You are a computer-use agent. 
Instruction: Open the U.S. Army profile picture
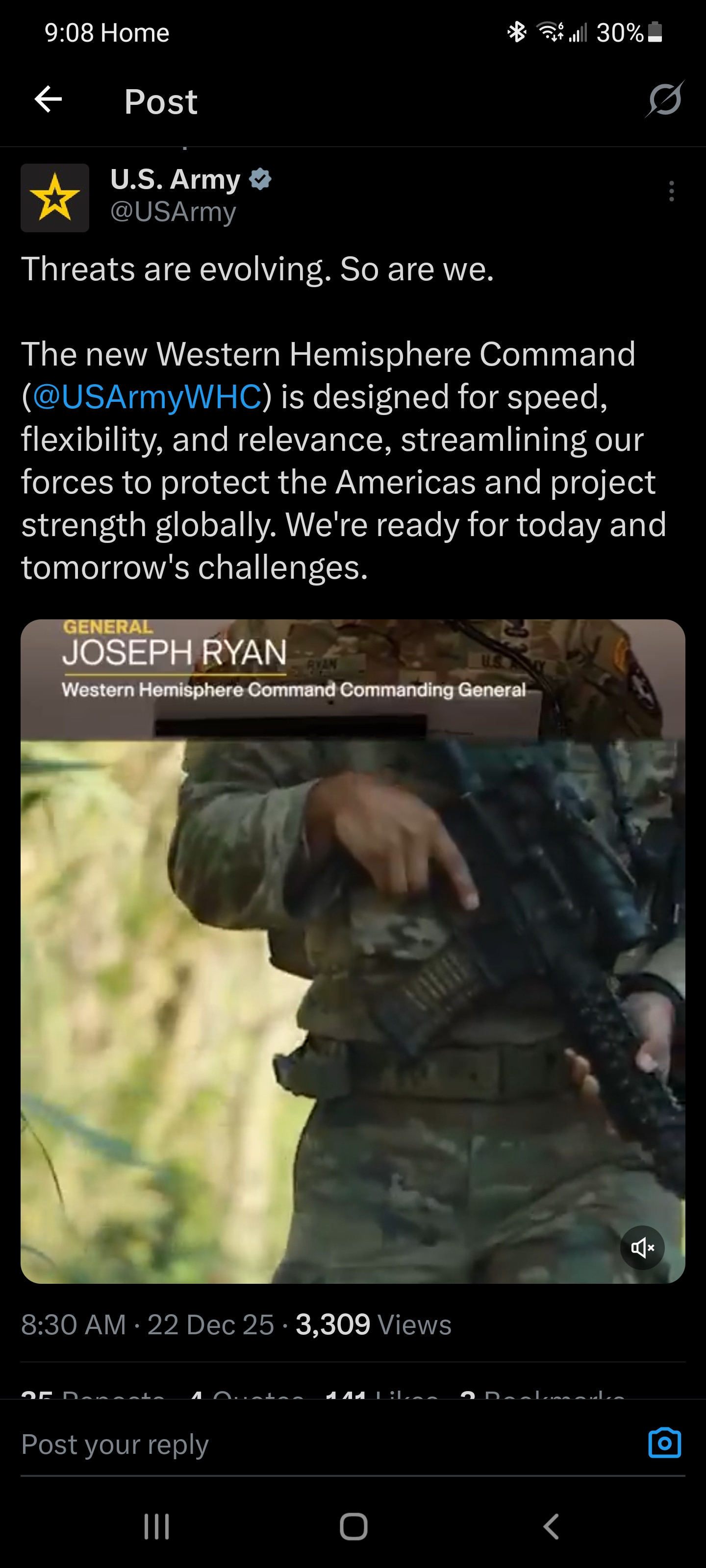point(55,198)
